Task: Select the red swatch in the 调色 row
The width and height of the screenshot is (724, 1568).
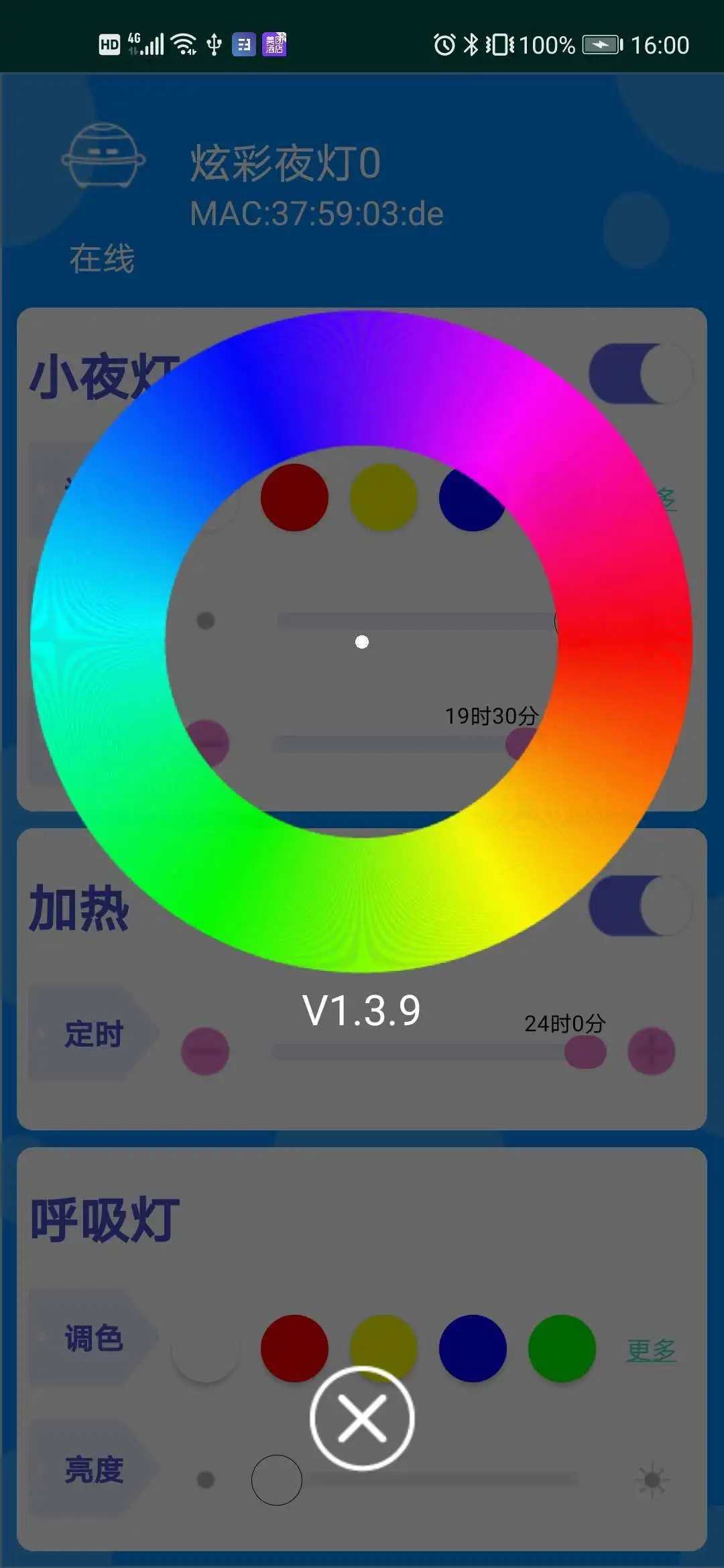Action: tap(295, 1347)
